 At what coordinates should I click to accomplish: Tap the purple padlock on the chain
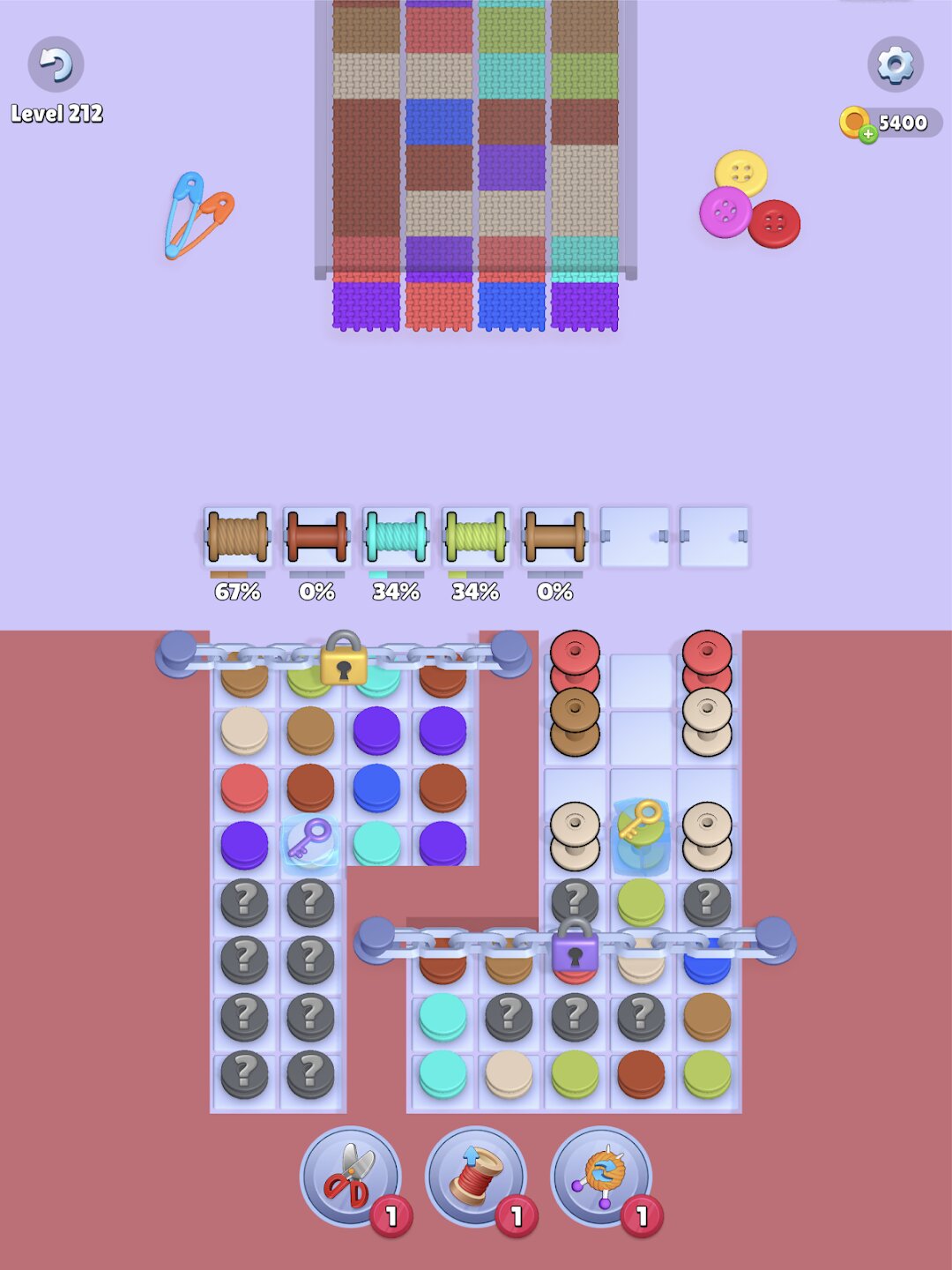[x=575, y=946]
